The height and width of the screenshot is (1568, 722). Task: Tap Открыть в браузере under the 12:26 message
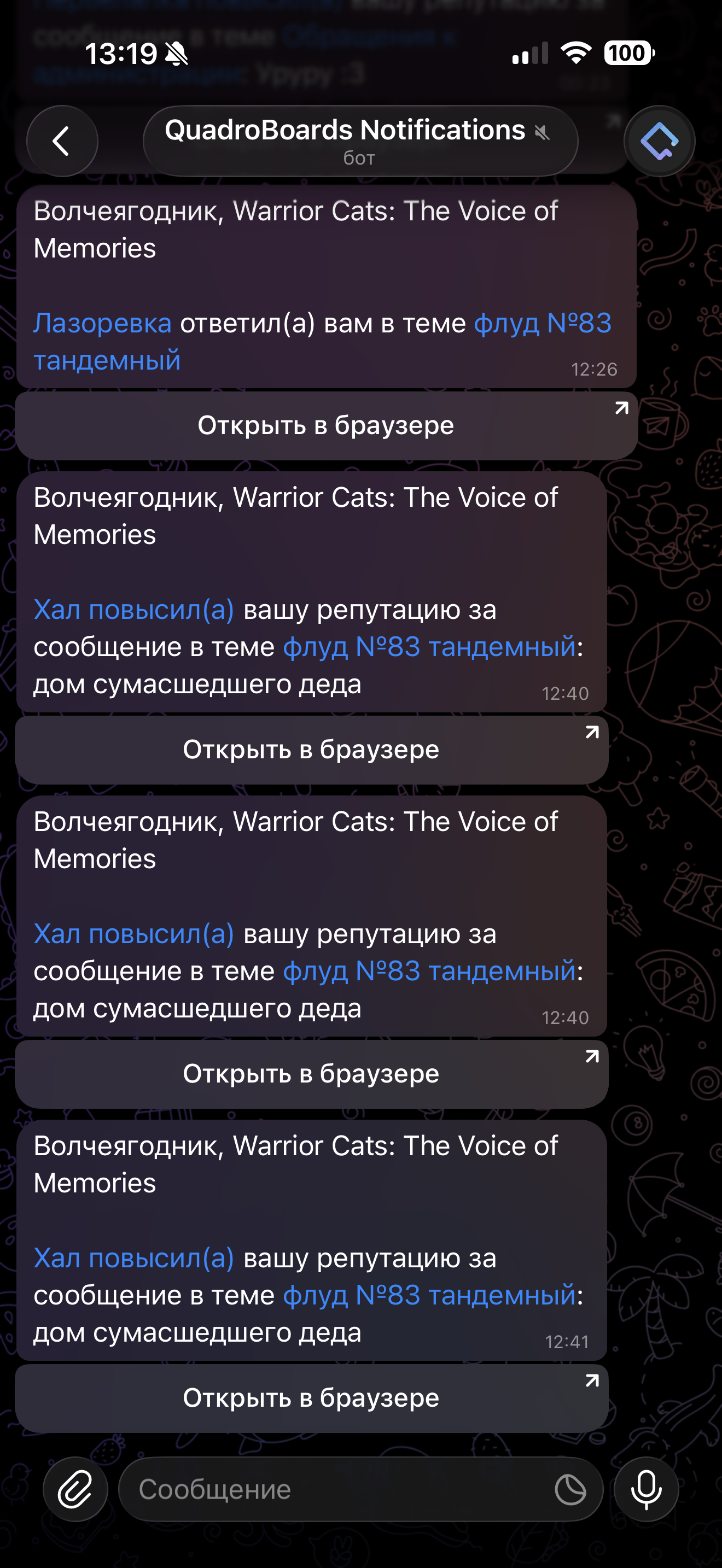click(325, 425)
